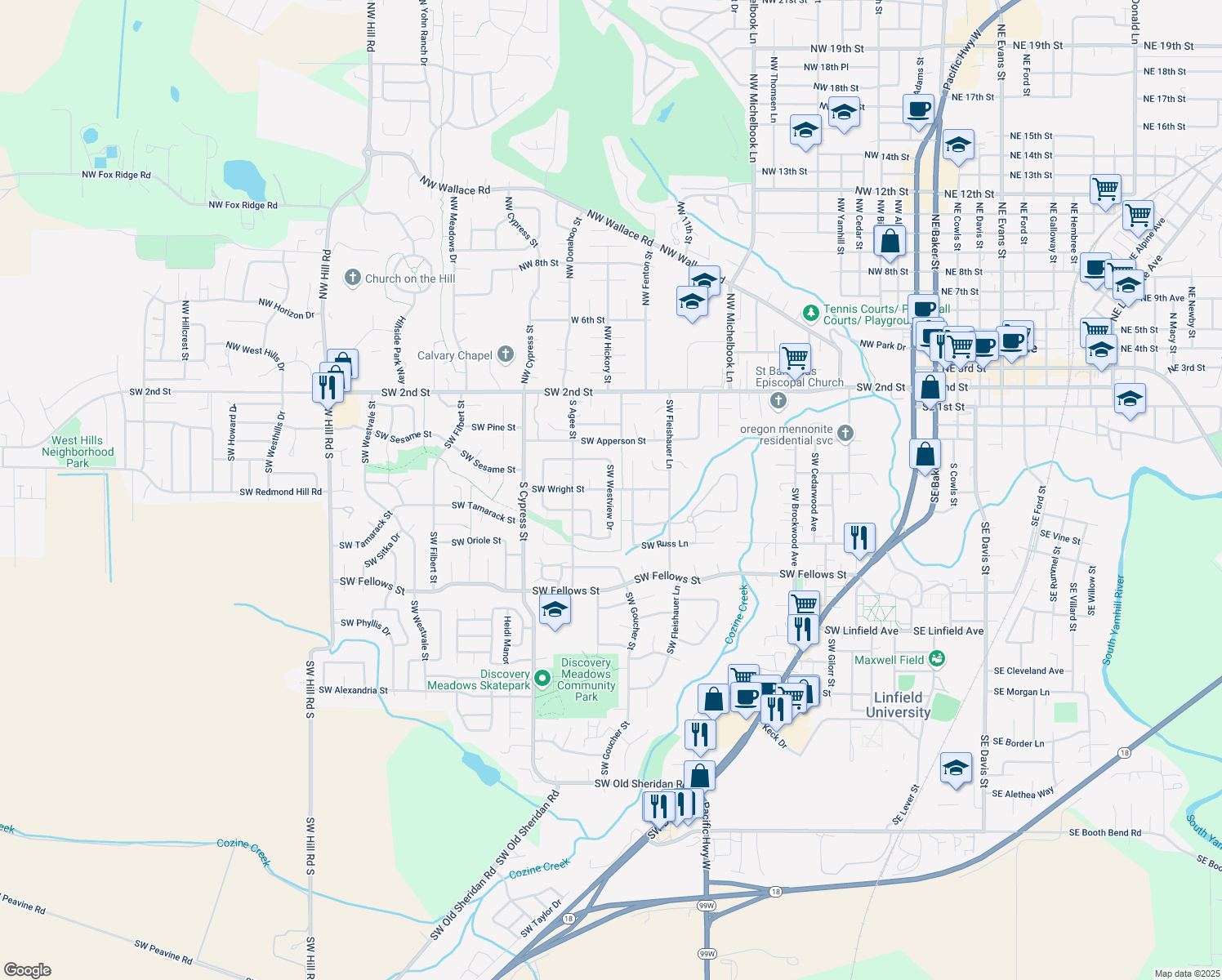Viewport: 1222px width, 980px height.
Task: Open the Google logo link
Action: pyautogui.click(x=28, y=970)
